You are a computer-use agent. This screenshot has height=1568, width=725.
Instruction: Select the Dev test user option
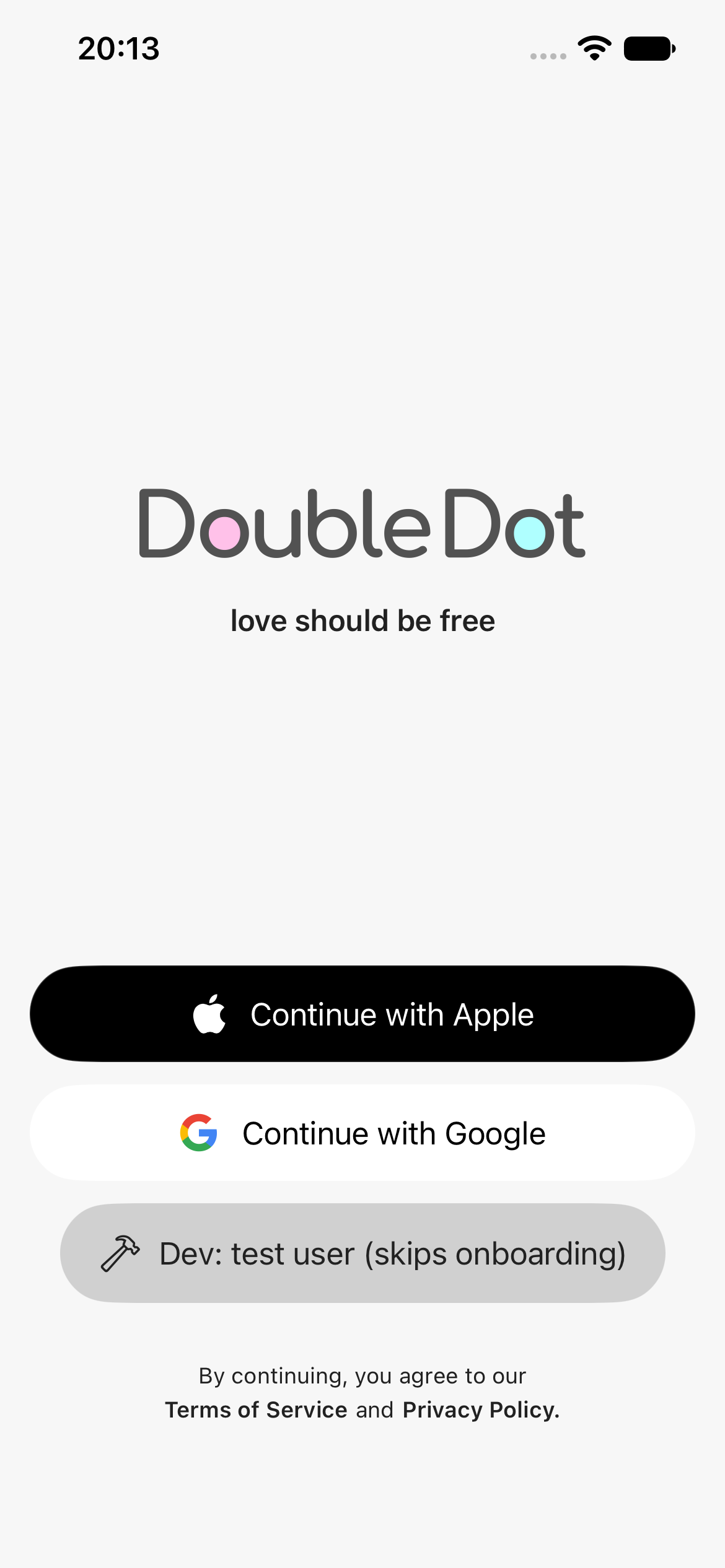click(x=362, y=1253)
